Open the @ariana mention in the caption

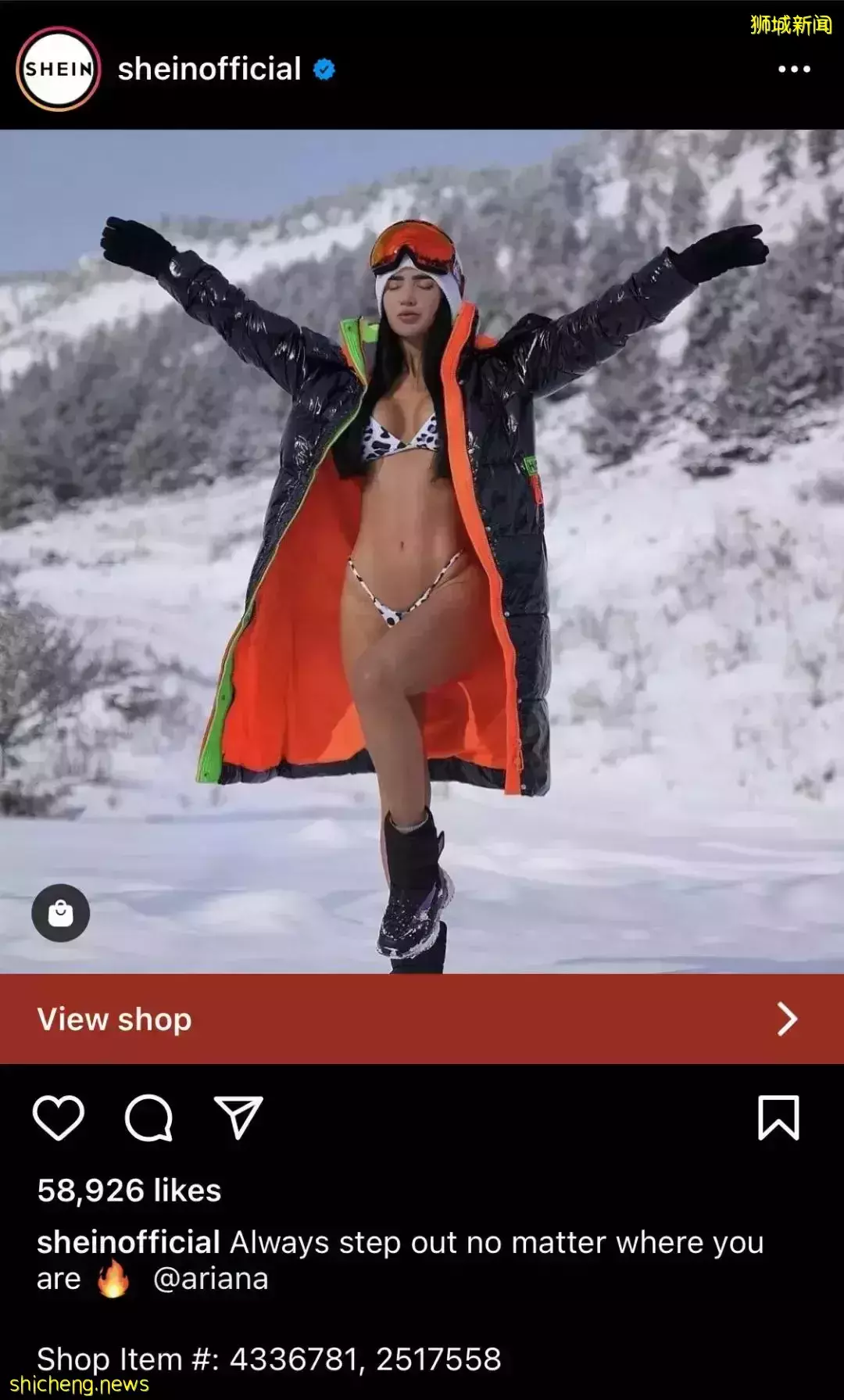coord(211,1279)
